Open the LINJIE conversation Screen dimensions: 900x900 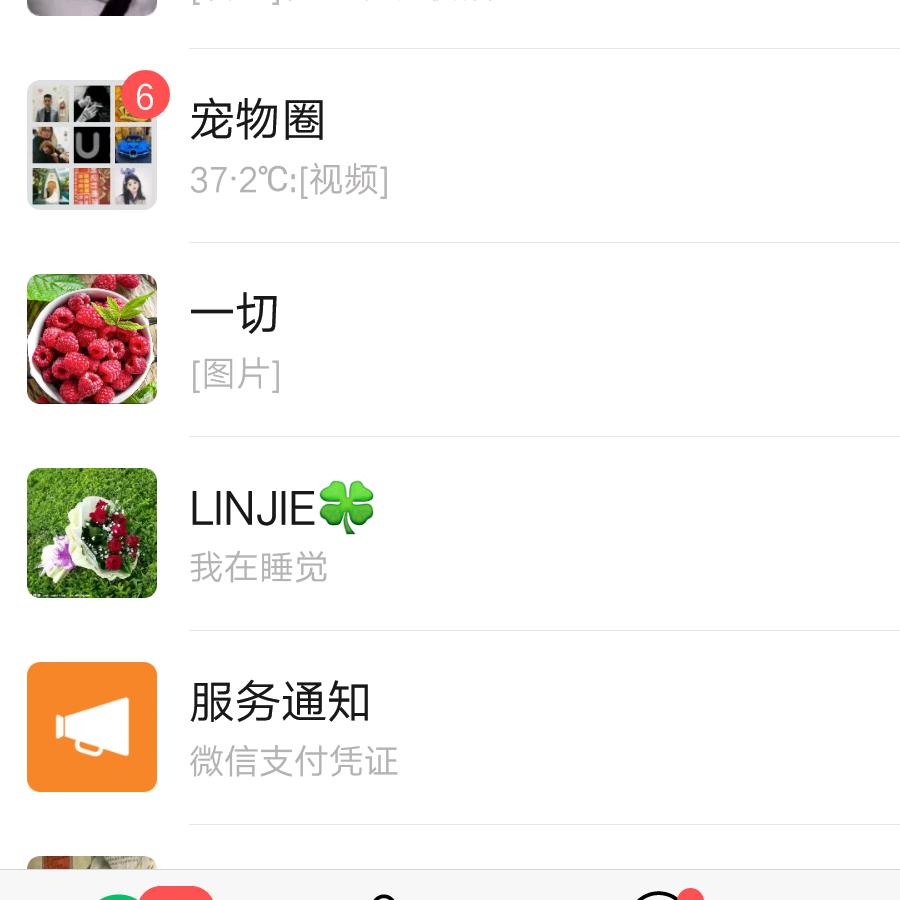[450, 533]
